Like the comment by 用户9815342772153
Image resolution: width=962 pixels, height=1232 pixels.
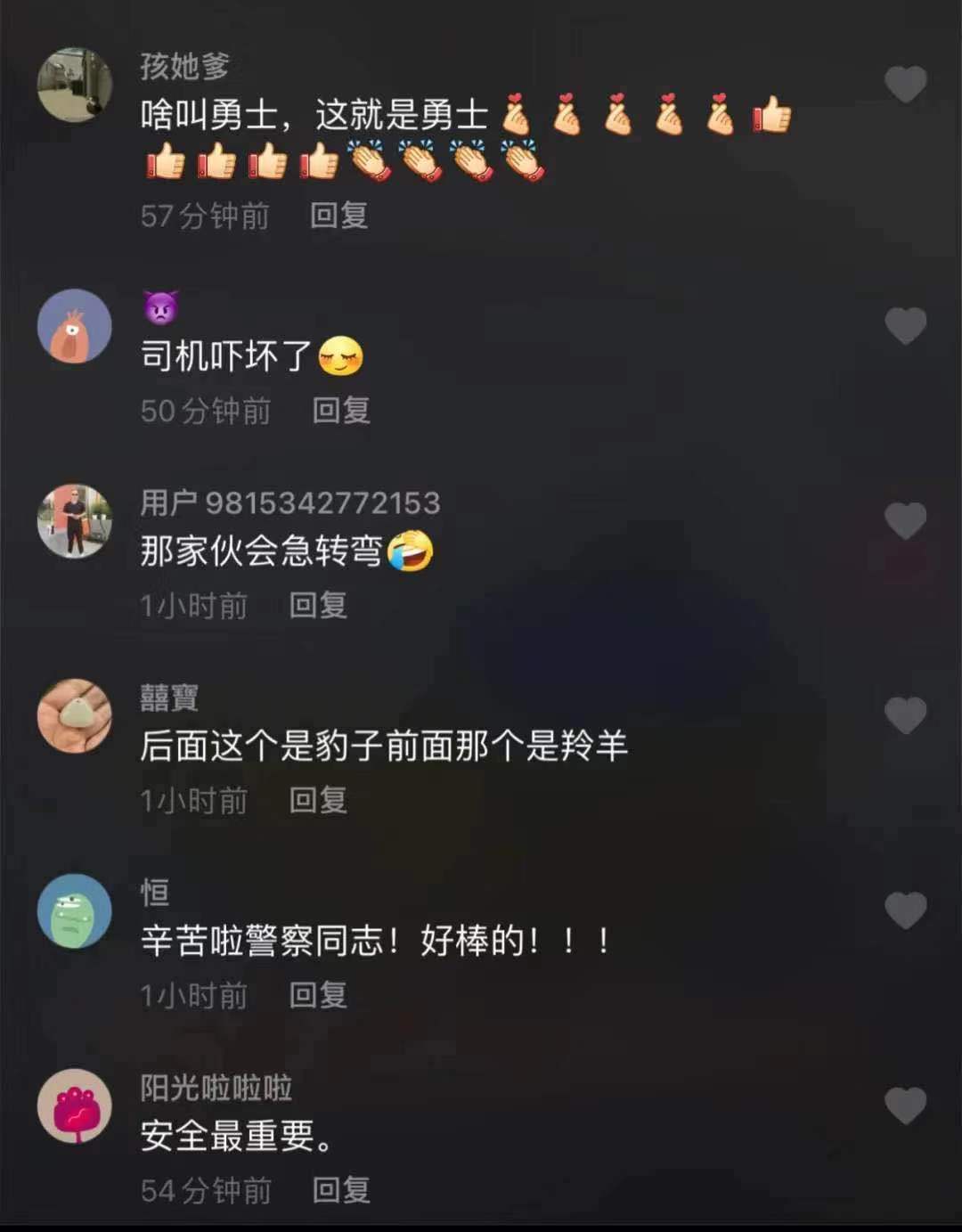coord(906,520)
